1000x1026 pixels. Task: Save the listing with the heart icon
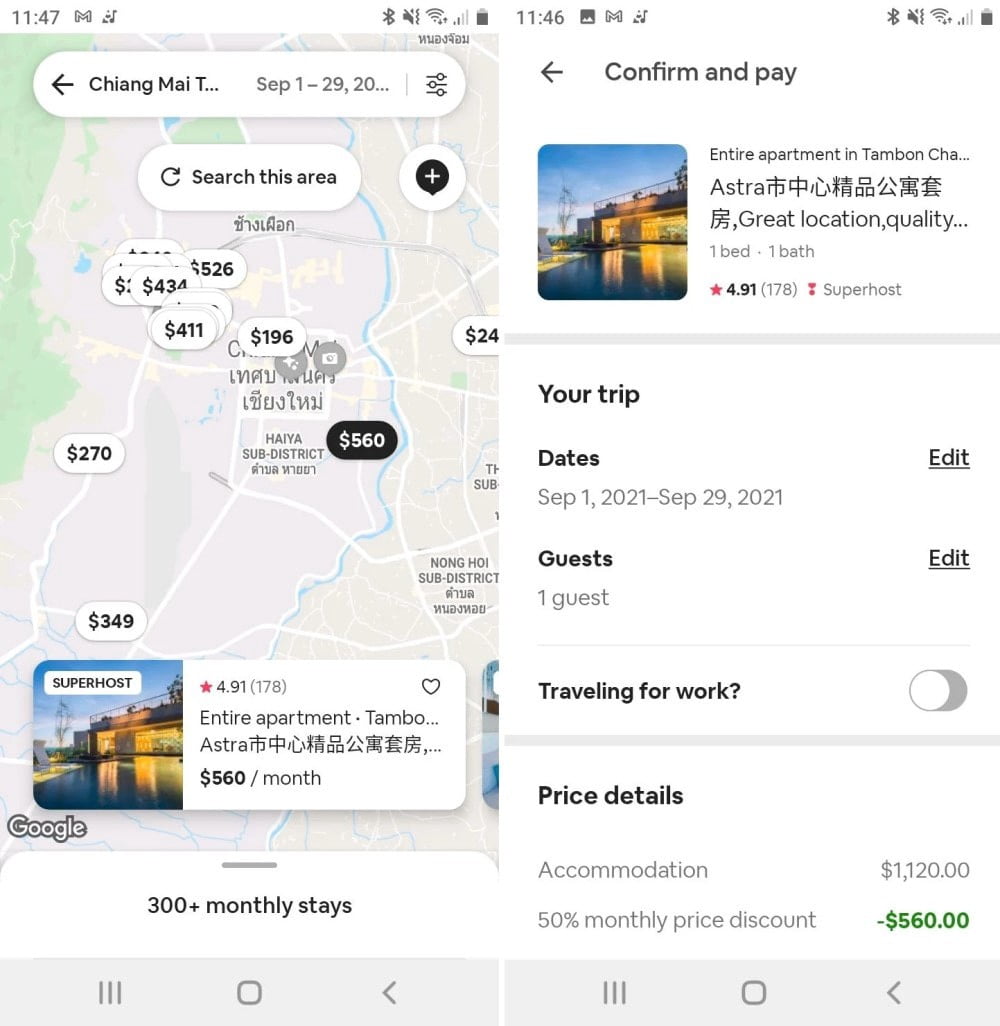[x=431, y=687]
